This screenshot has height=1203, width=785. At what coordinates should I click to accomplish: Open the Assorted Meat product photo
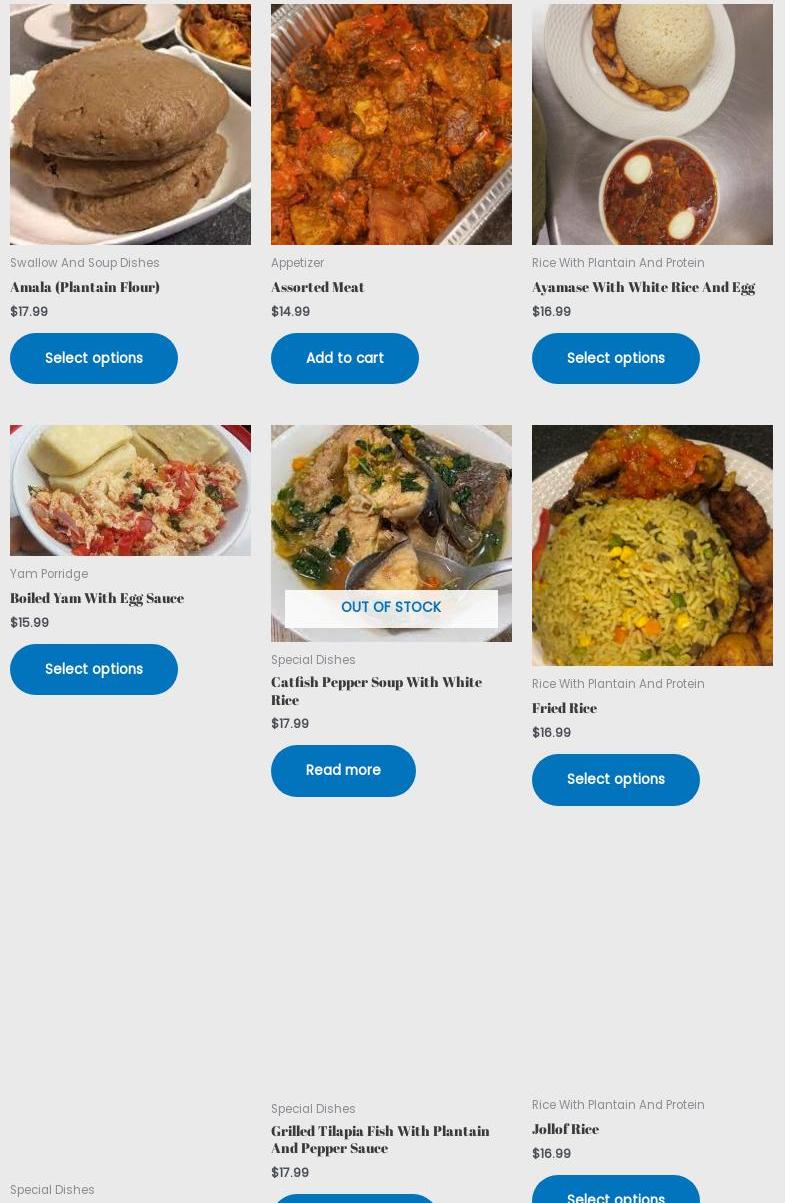391,125
